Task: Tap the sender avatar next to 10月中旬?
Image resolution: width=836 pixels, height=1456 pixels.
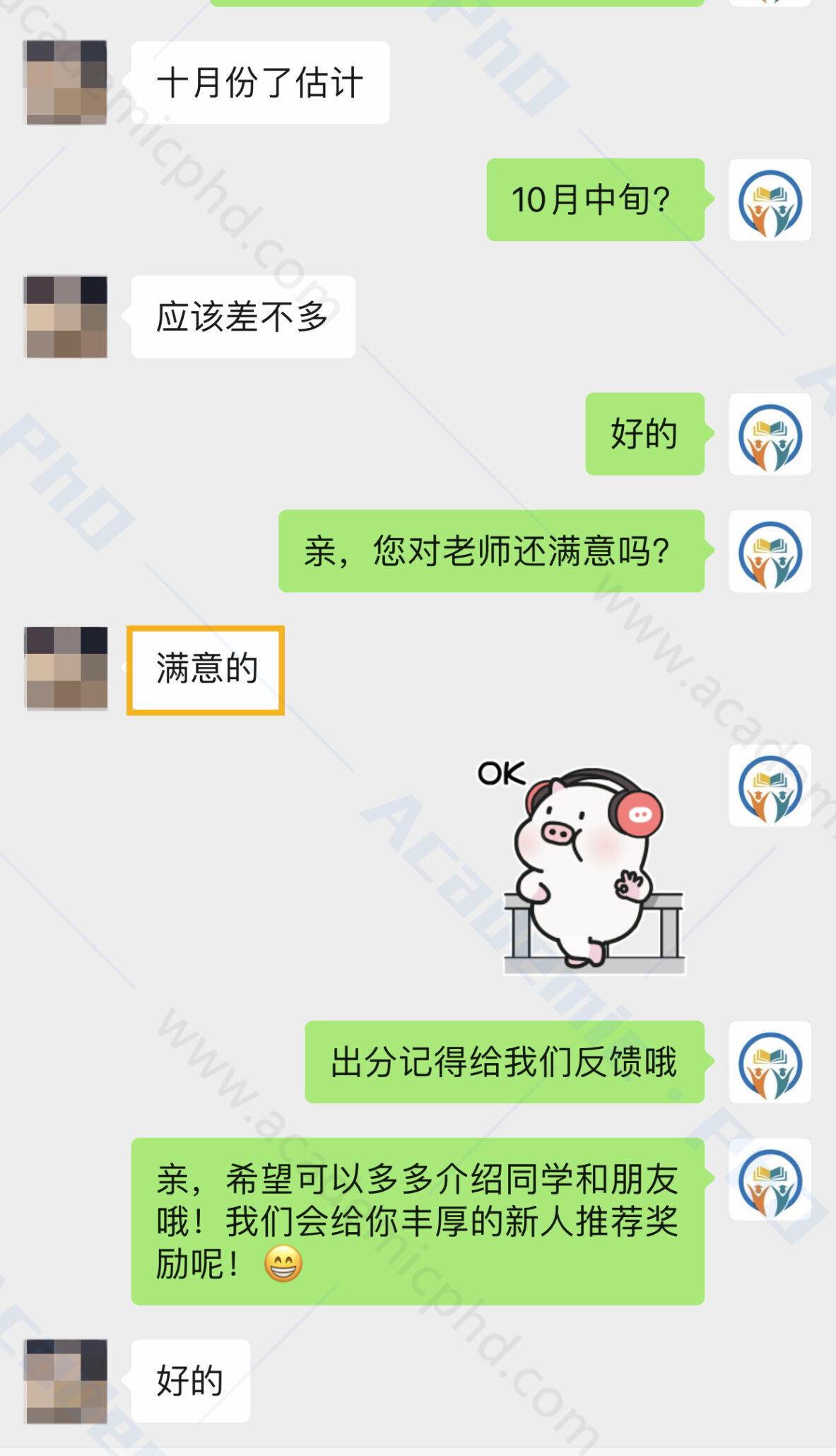Action: tap(770, 200)
